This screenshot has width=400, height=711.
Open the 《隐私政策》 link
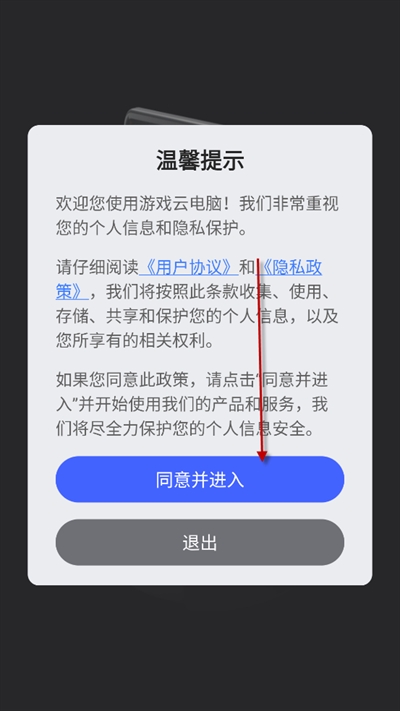289,268
